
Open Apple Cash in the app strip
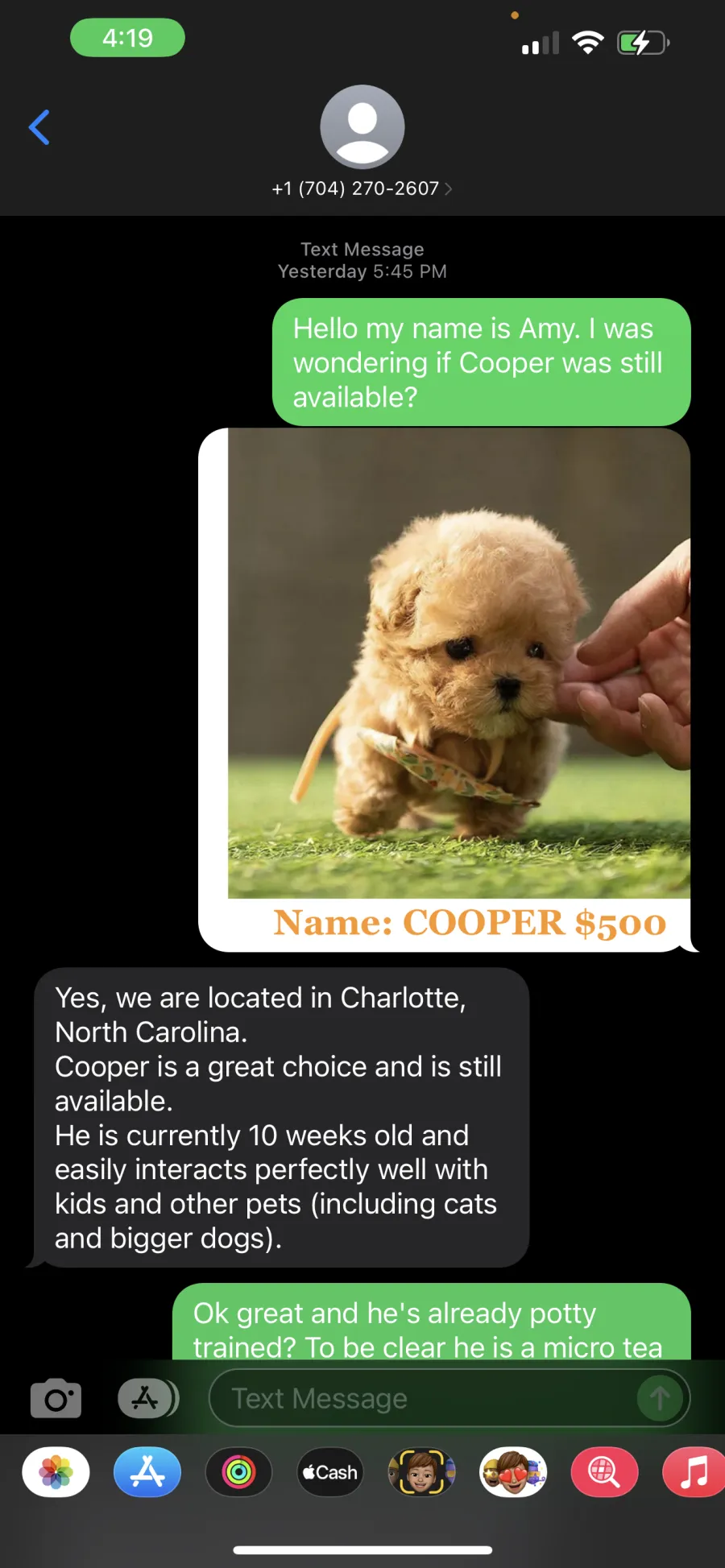(330, 1472)
